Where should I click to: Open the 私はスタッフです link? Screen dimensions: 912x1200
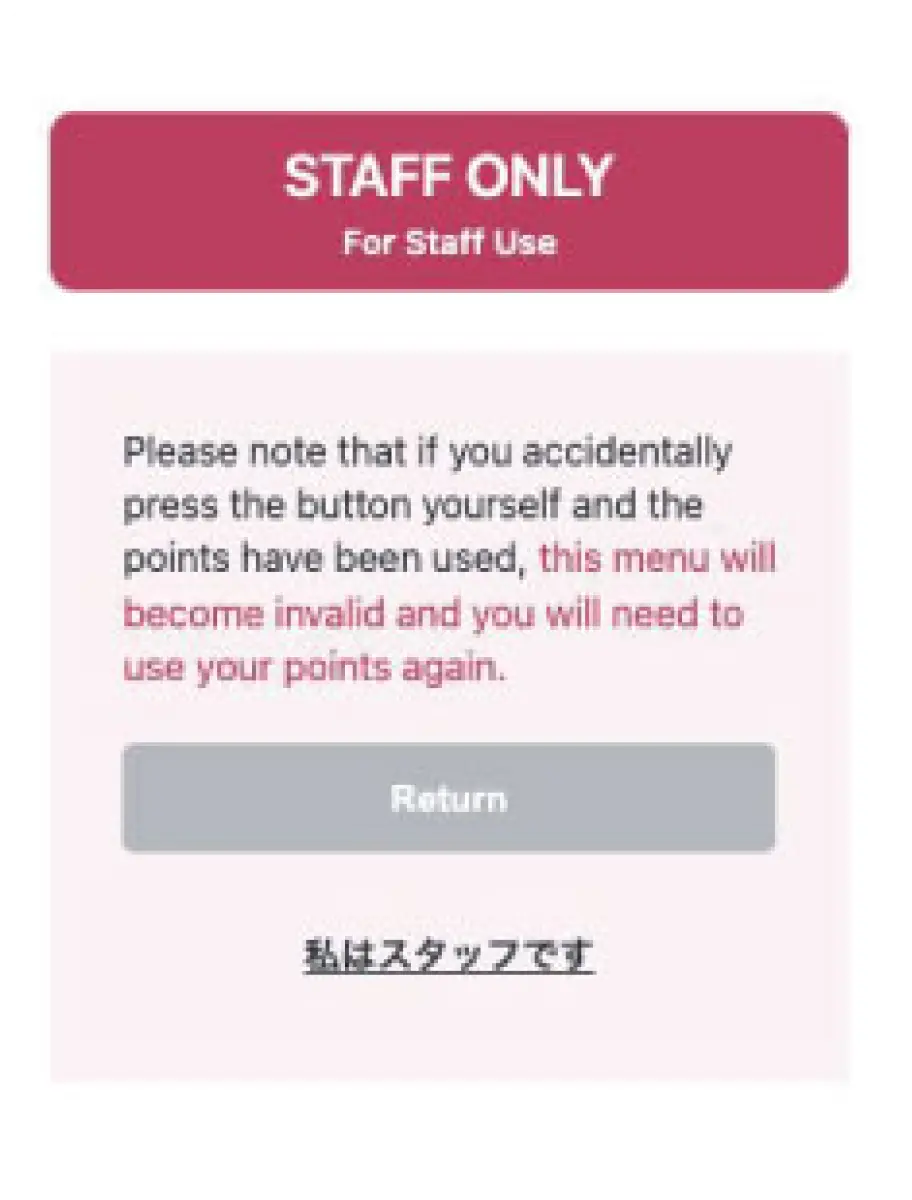(449, 955)
